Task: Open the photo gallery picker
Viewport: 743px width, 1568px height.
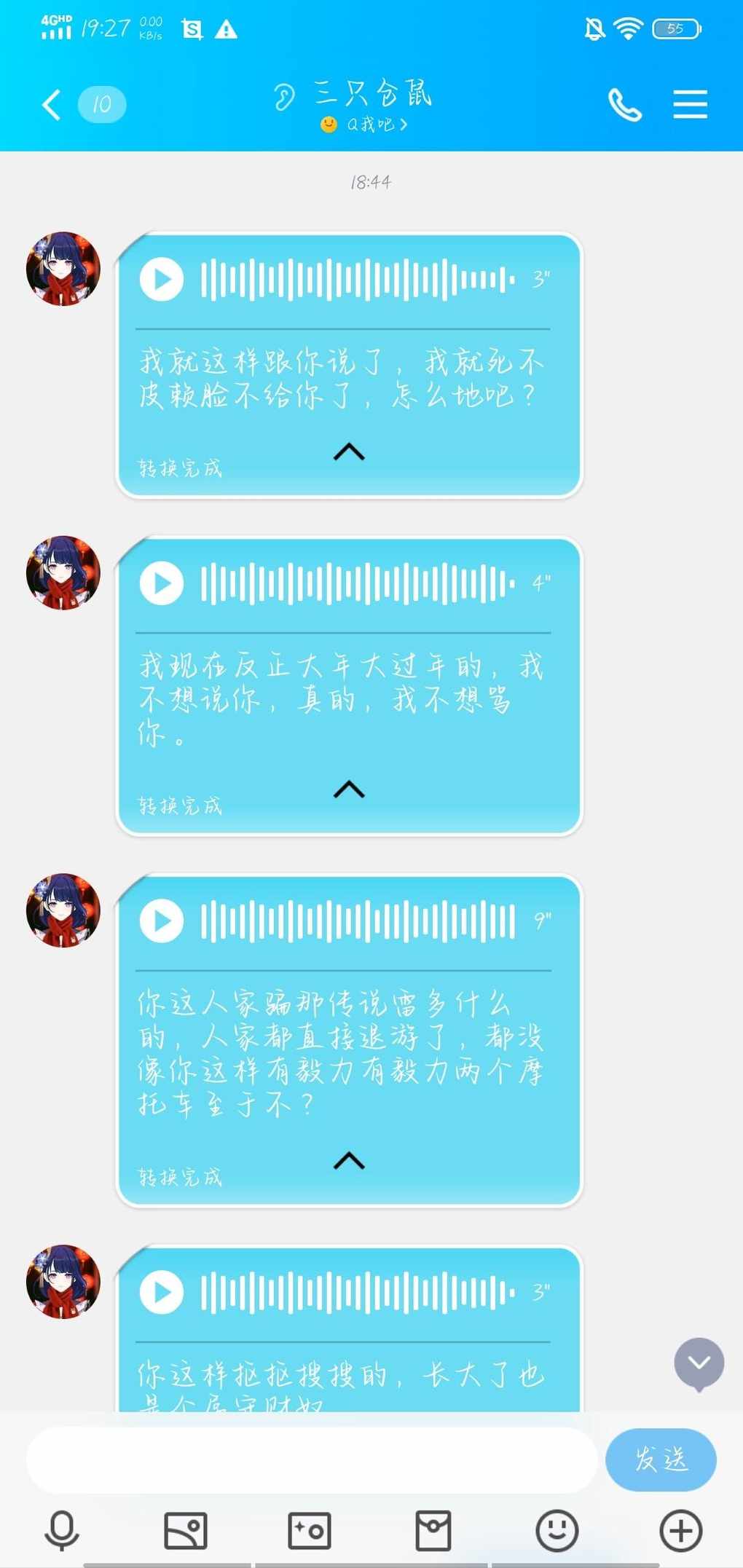Action: pyautogui.click(x=186, y=1529)
